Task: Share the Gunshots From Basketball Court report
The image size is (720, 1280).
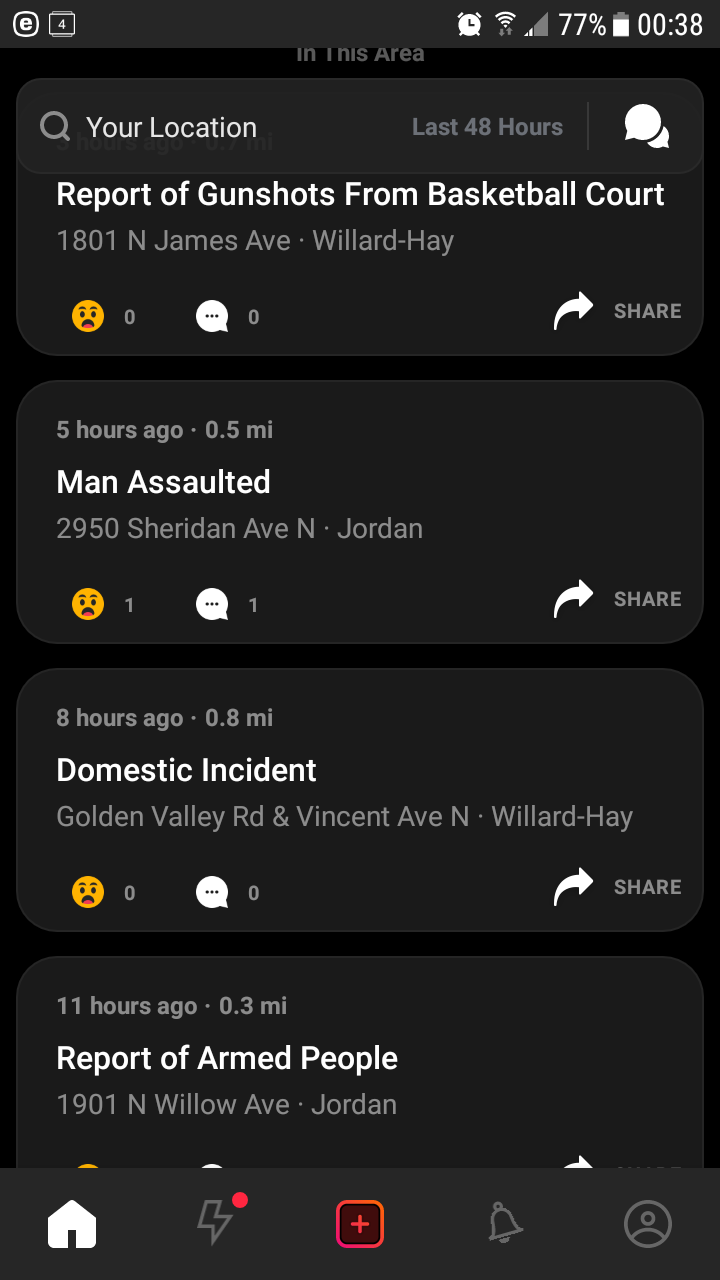Action: pyautogui.click(x=617, y=311)
